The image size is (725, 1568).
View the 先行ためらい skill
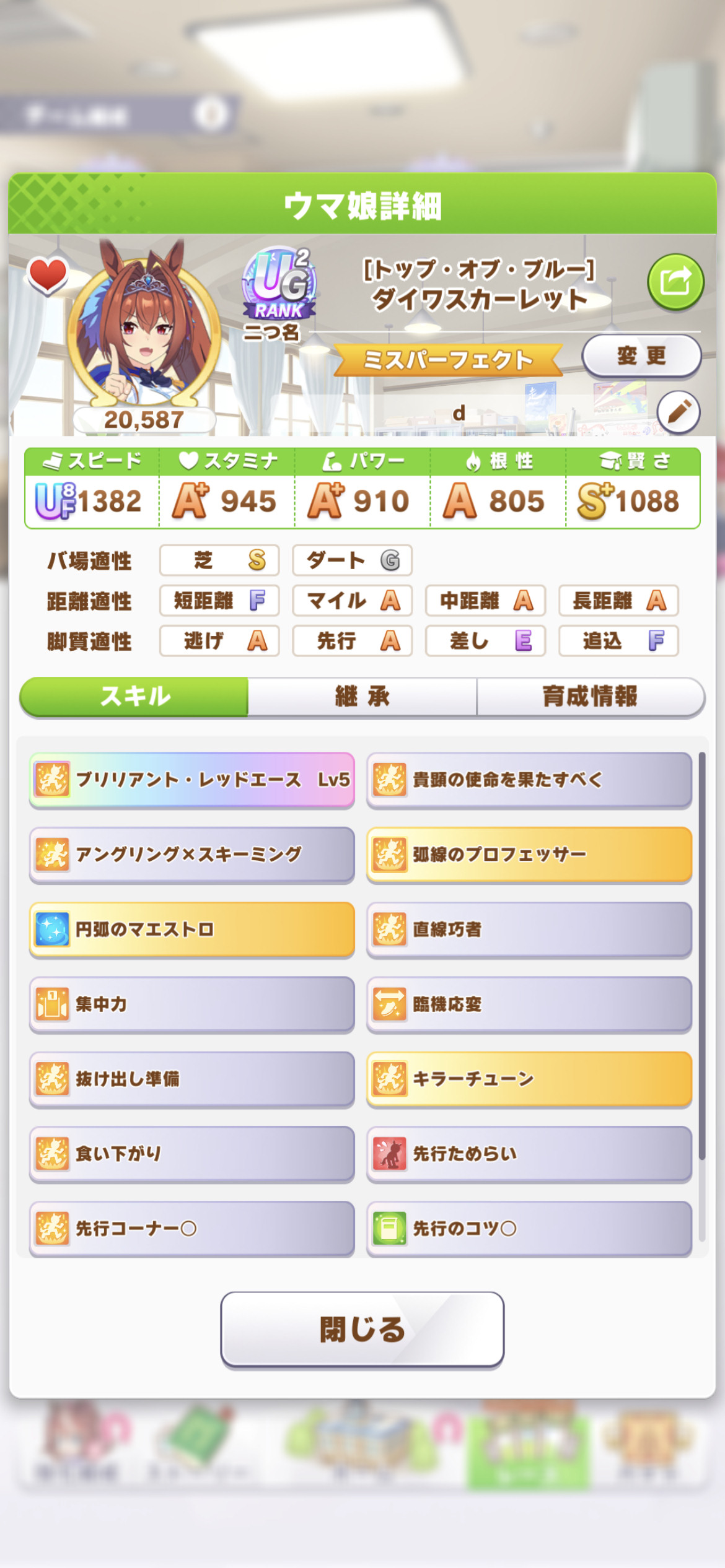click(x=529, y=1154)
